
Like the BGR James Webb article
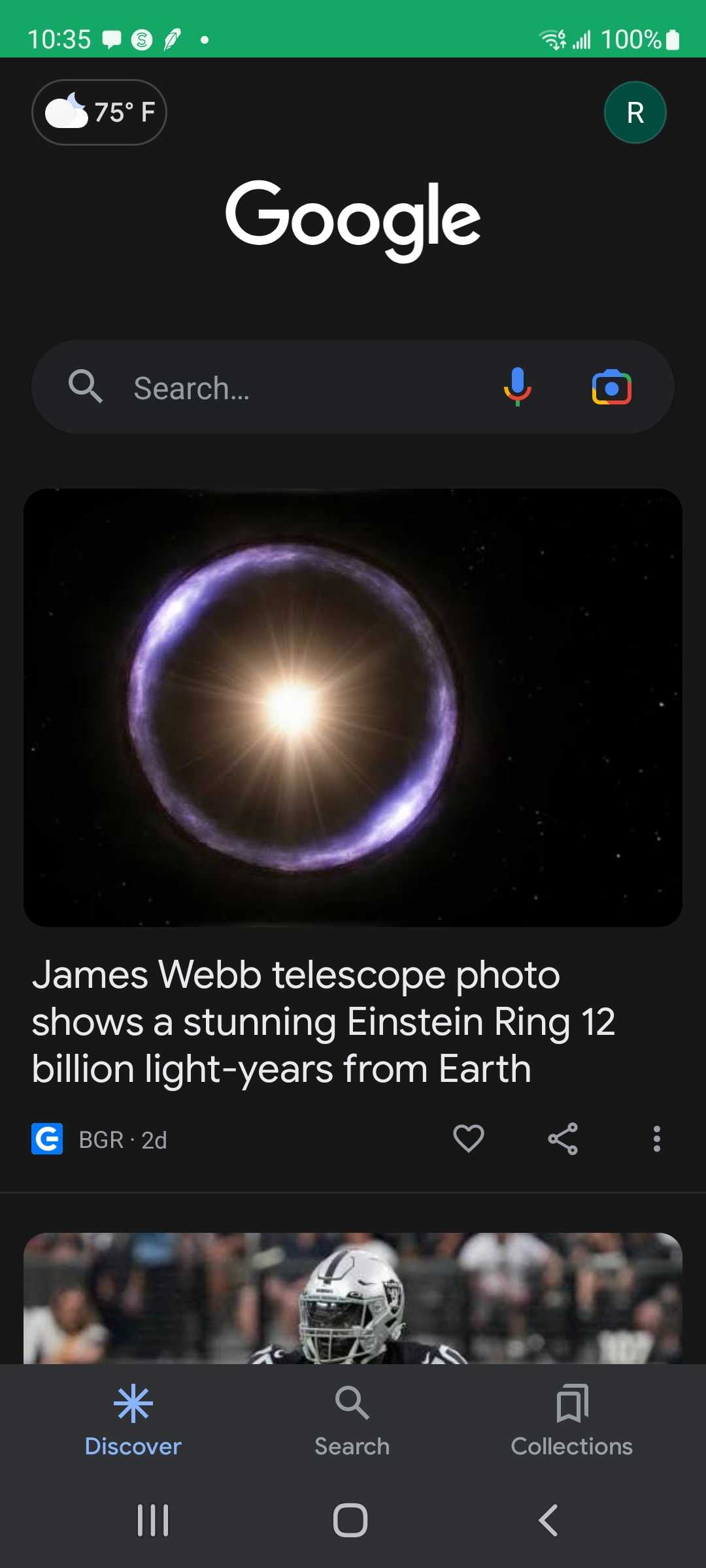pos(468,1139)
